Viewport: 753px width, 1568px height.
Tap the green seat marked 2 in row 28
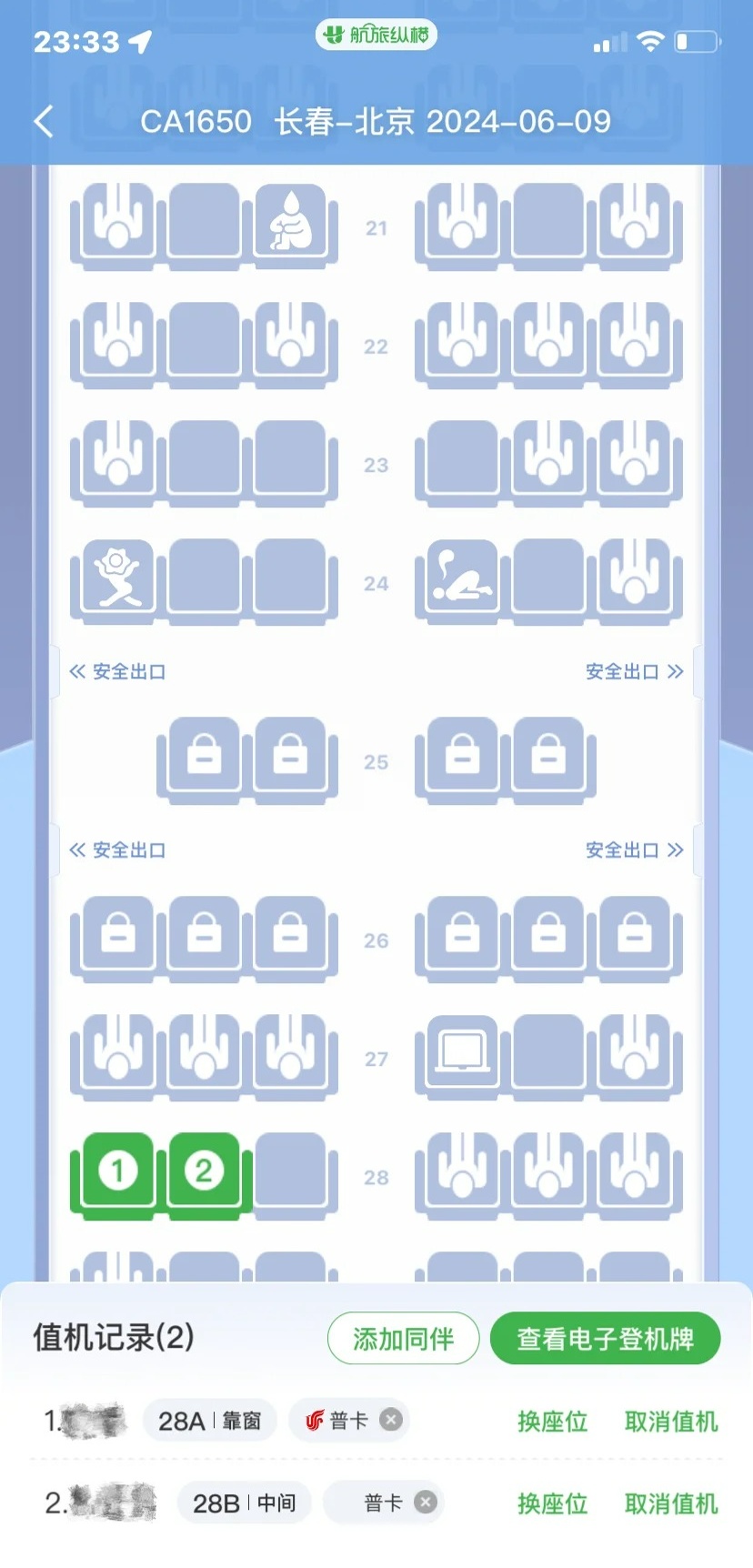coord(205,1174)
